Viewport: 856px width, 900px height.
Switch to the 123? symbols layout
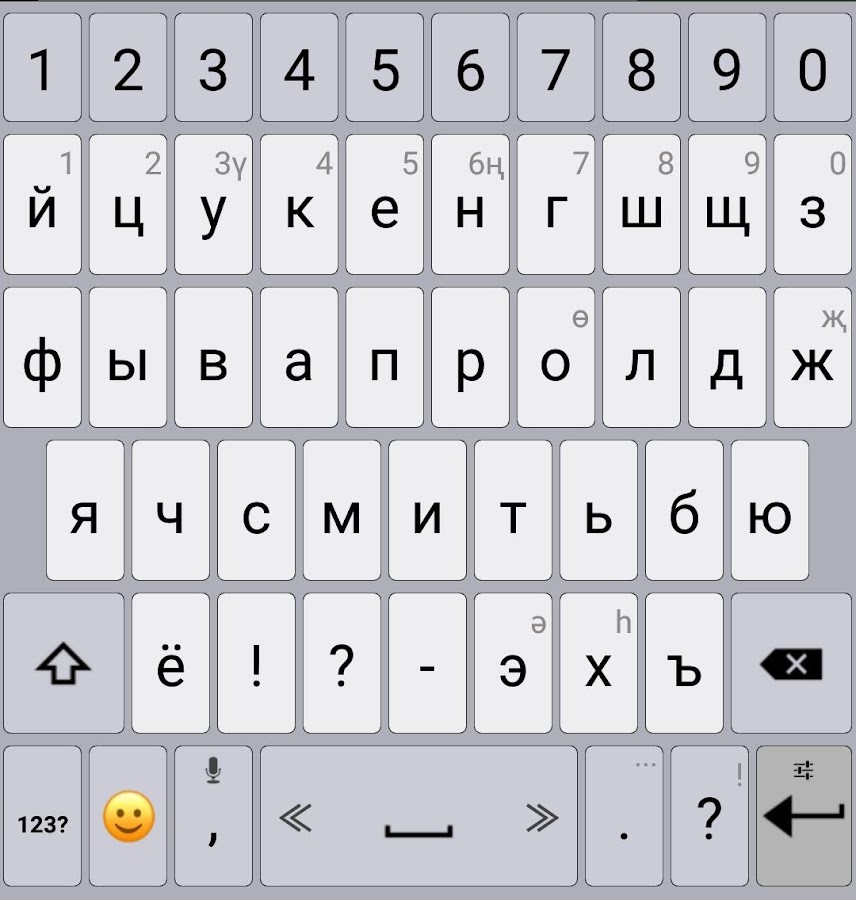click(x=43, y=817)
